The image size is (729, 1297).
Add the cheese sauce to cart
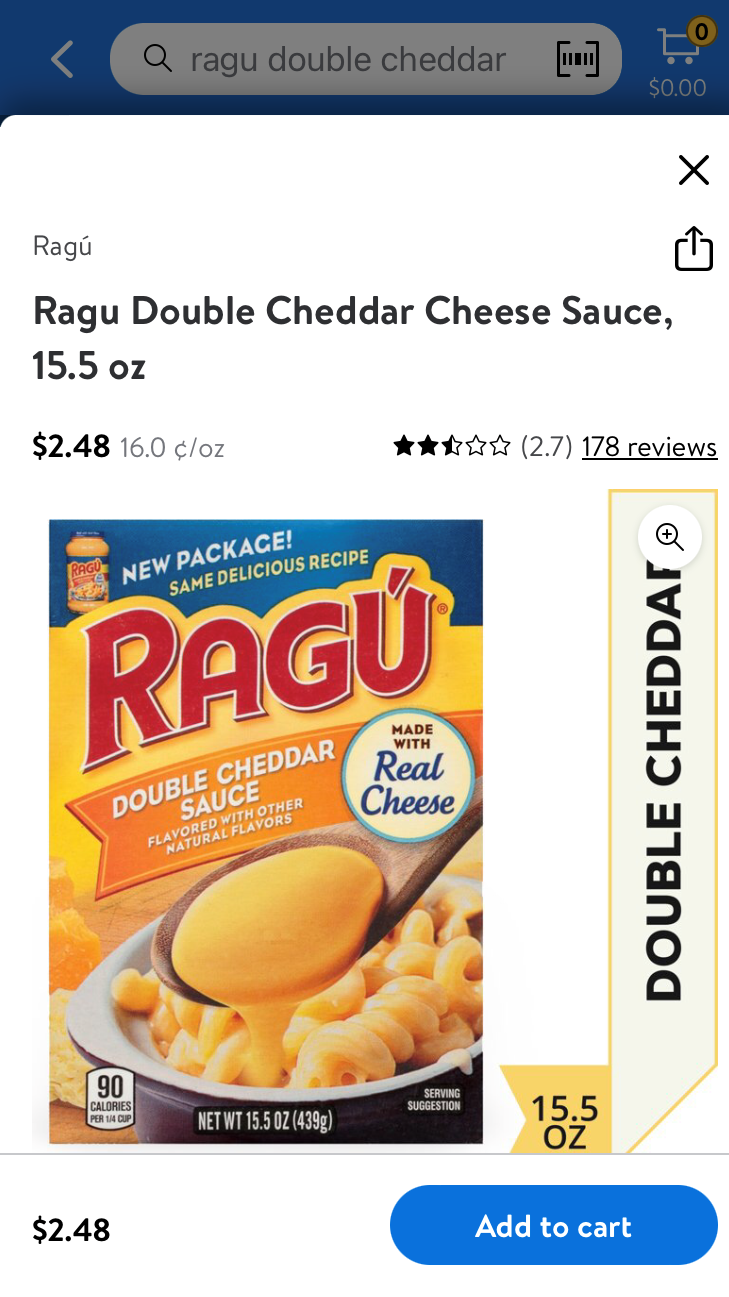coord(553,1226)
